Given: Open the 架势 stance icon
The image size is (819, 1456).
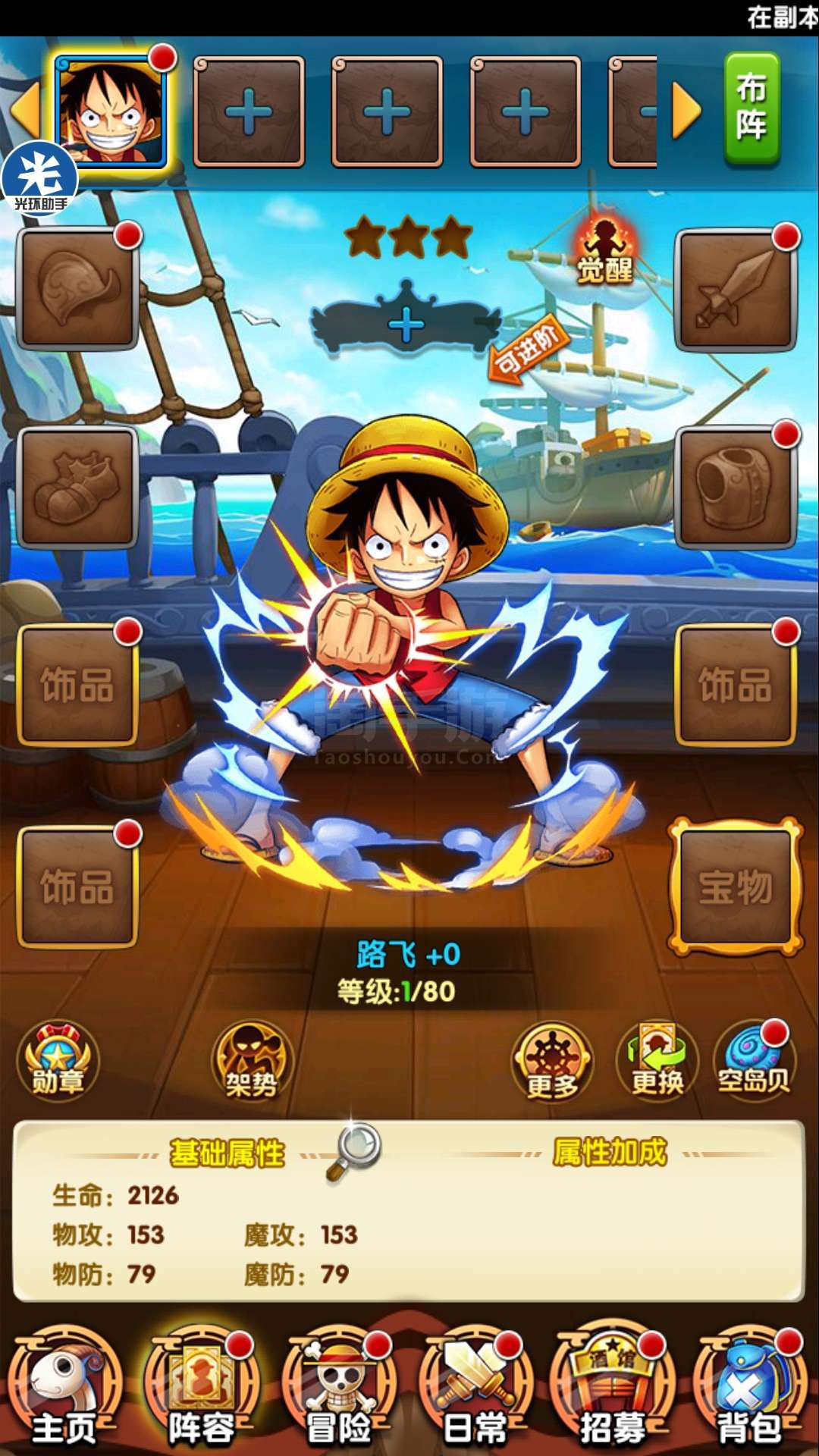Looking at the screenshot, I should (251, 1060).
